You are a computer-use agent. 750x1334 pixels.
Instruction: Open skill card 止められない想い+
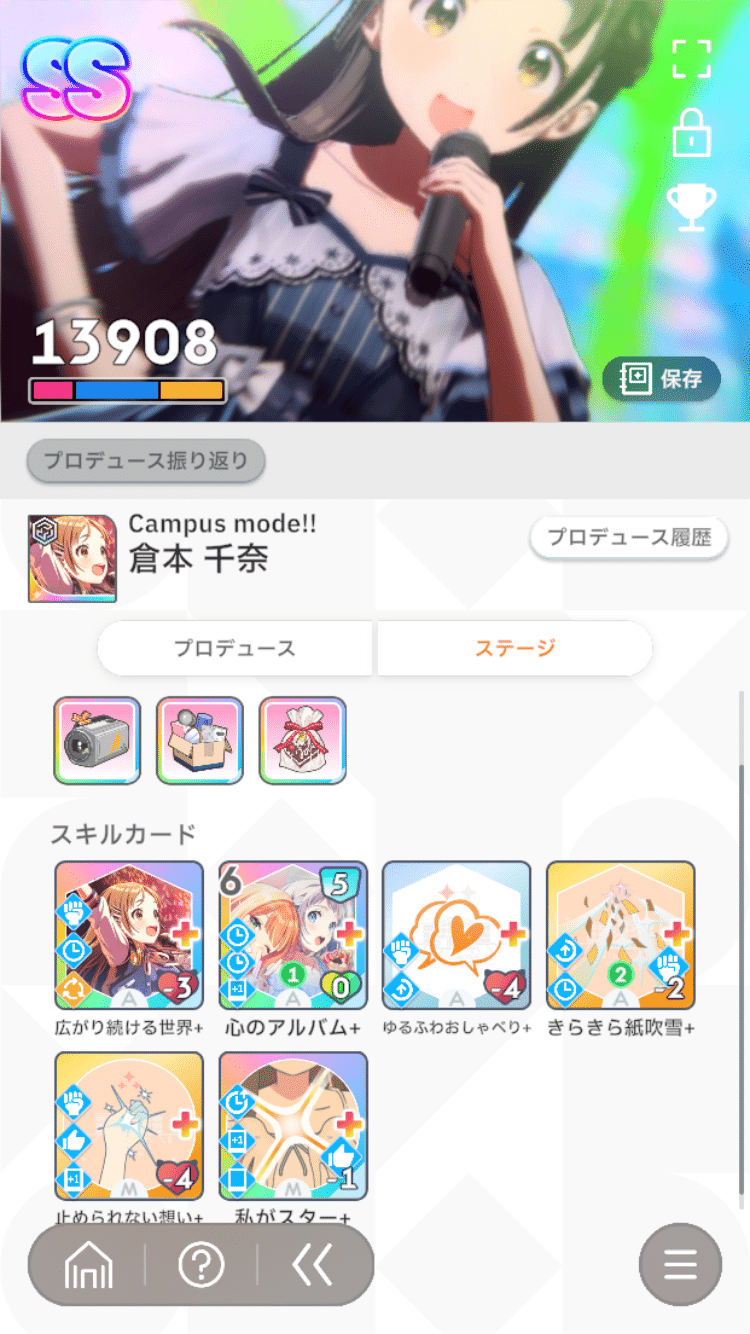point(129,1125)
